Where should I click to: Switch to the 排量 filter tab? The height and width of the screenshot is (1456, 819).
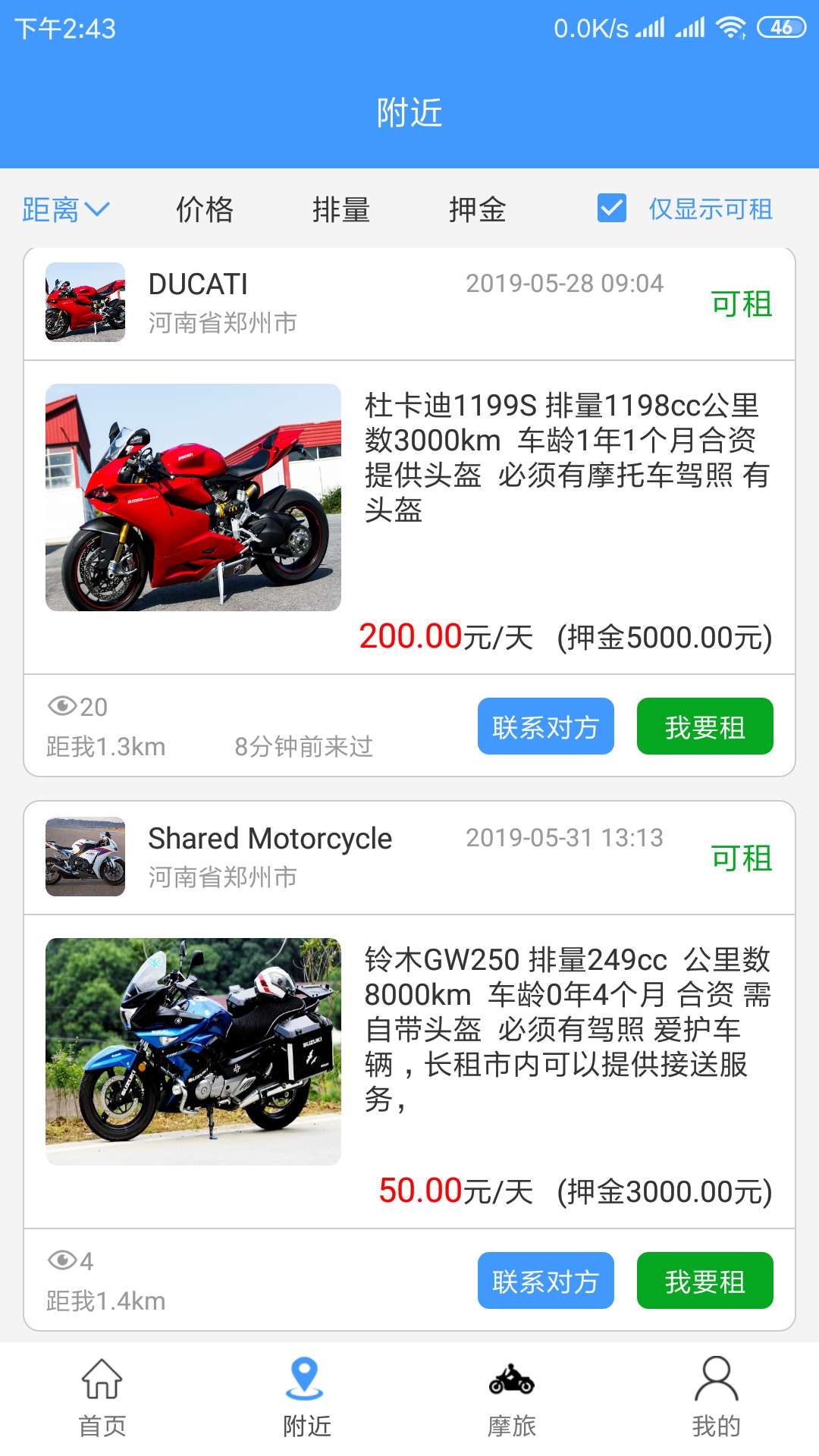(341, 210)
